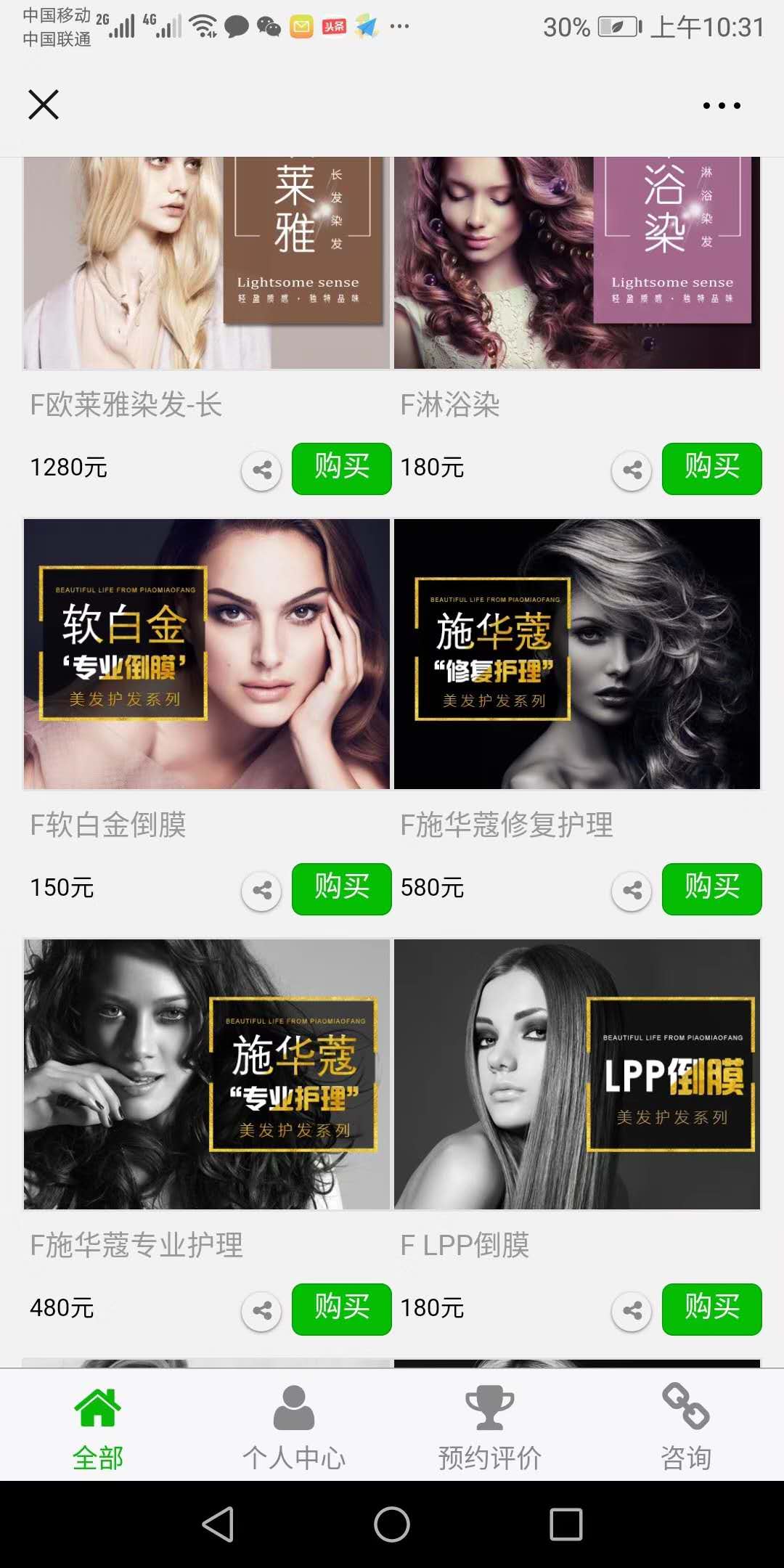Buy F淋浴染 for 180元
The height and width of the screenshot is (1568, 784).
[x=711, y=468]
